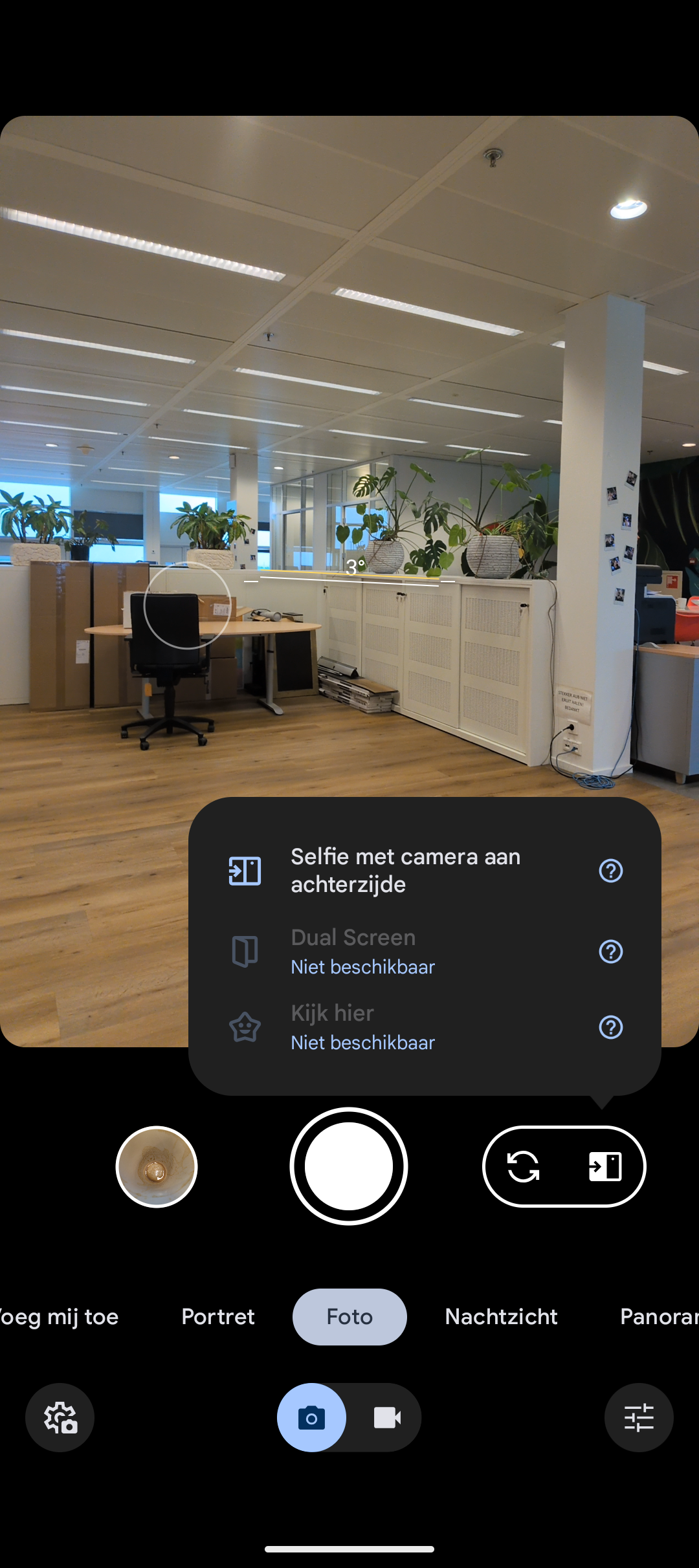Select the Voeg mij toe mode
Image resolution: width=699 pixels, height=1568 pixels.
pos(59,1316)
